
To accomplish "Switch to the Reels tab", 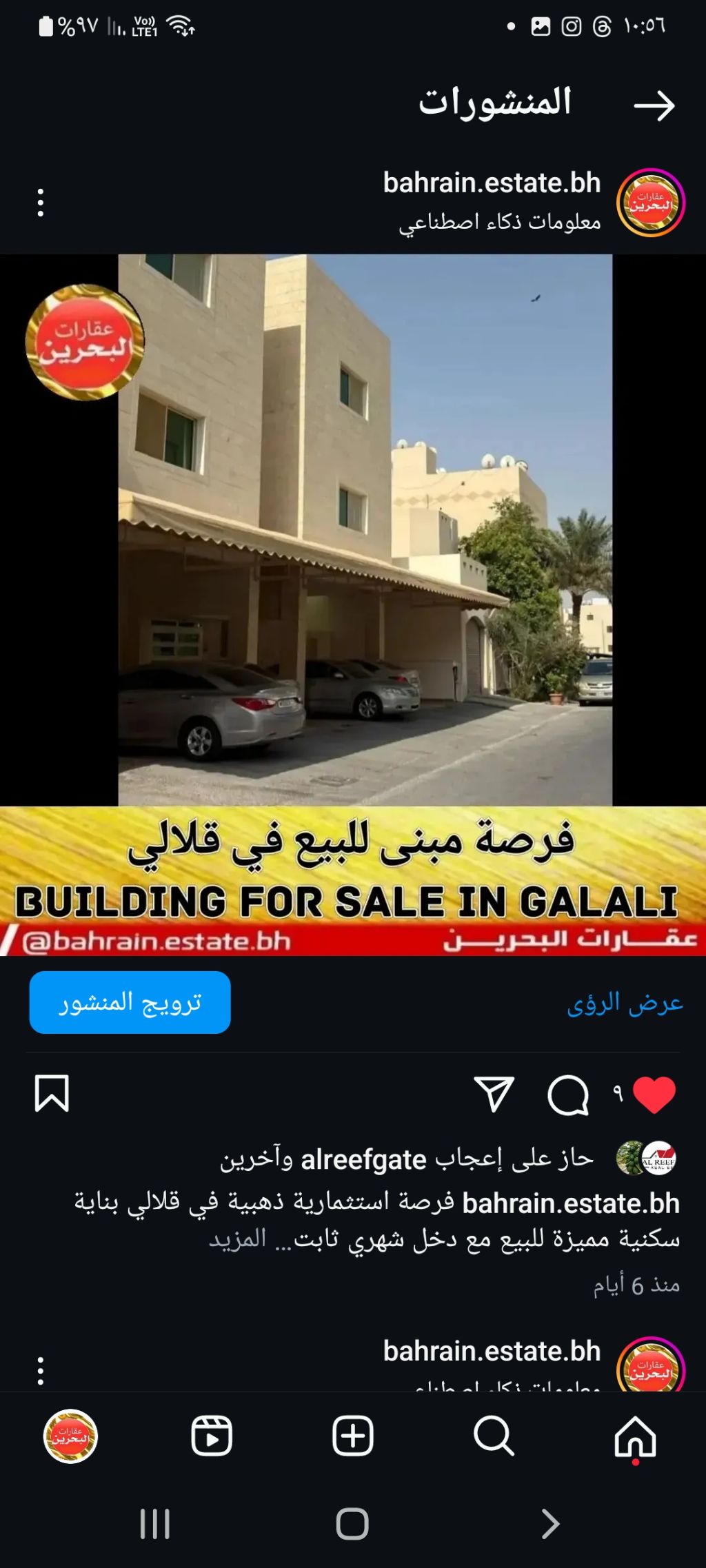I will 211,1436.
